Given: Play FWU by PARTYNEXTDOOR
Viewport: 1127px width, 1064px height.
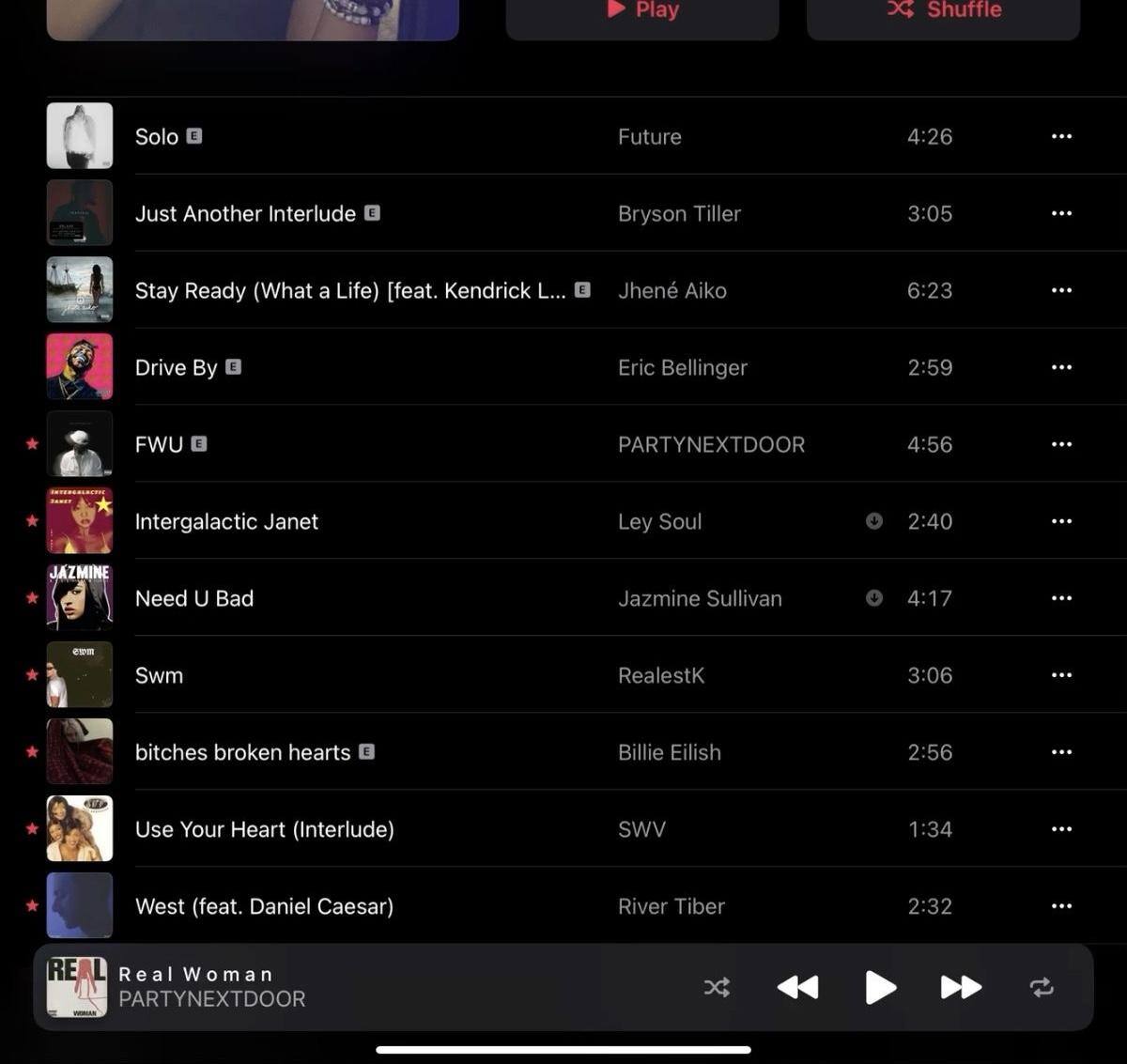Looking at the screenshot, I should tap(158, 445).
